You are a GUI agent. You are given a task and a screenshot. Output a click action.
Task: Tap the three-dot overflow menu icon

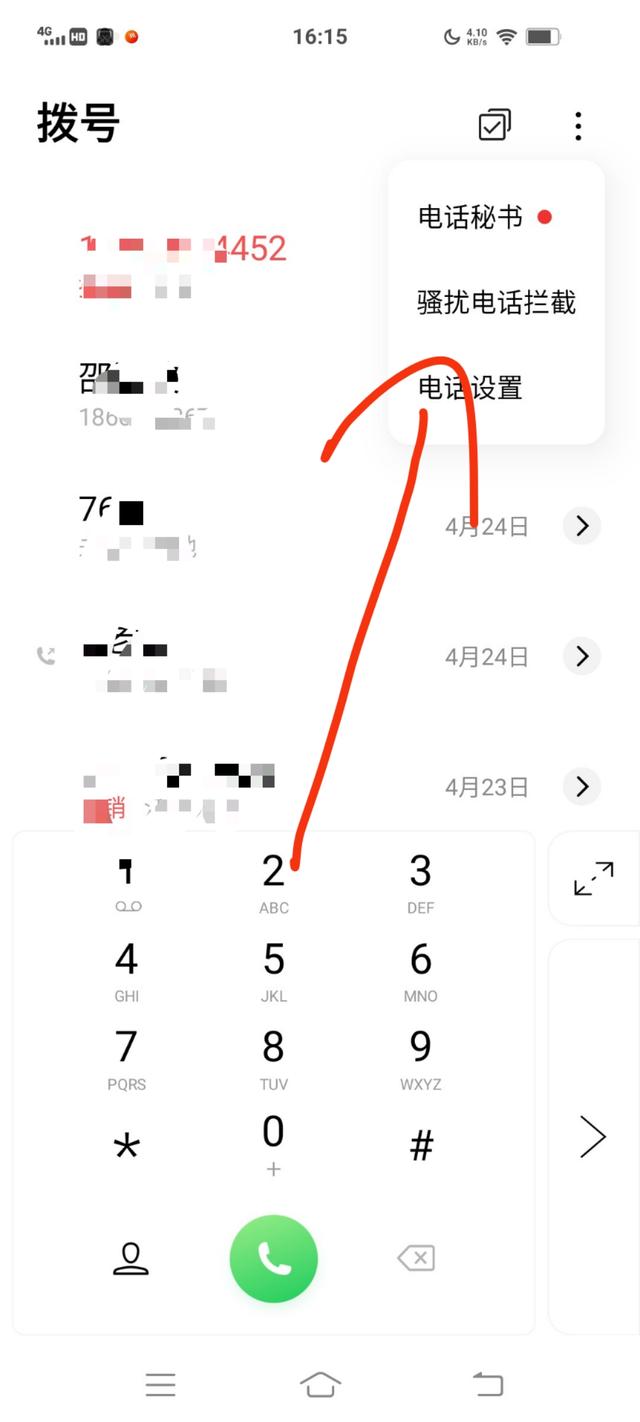pos(578,126)
